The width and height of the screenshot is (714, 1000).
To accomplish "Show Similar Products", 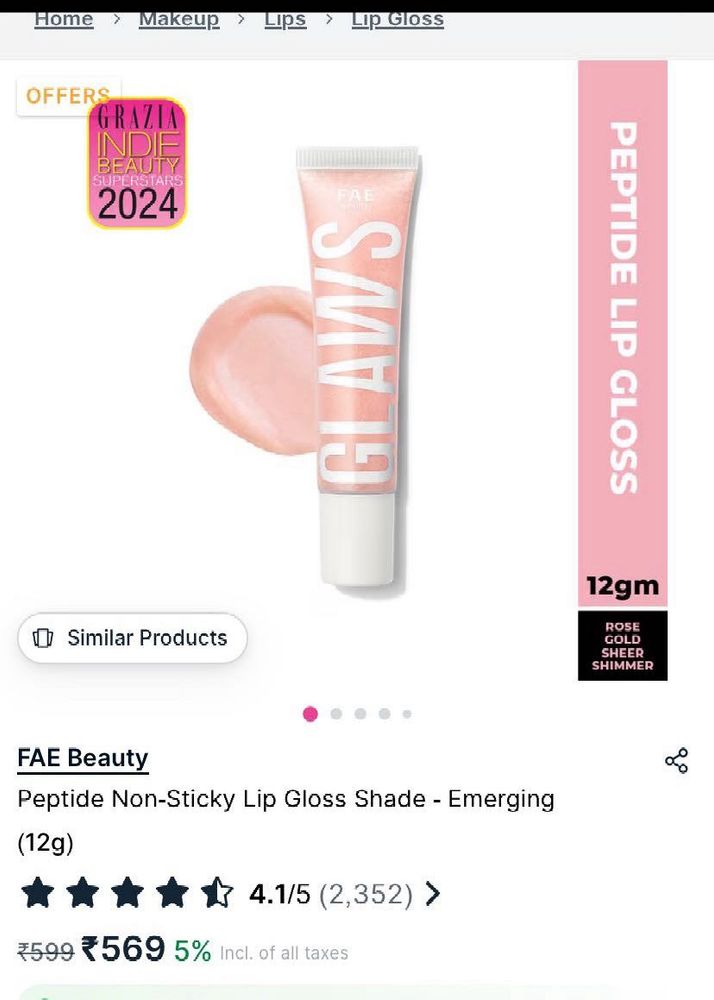I will click(132, 638).
